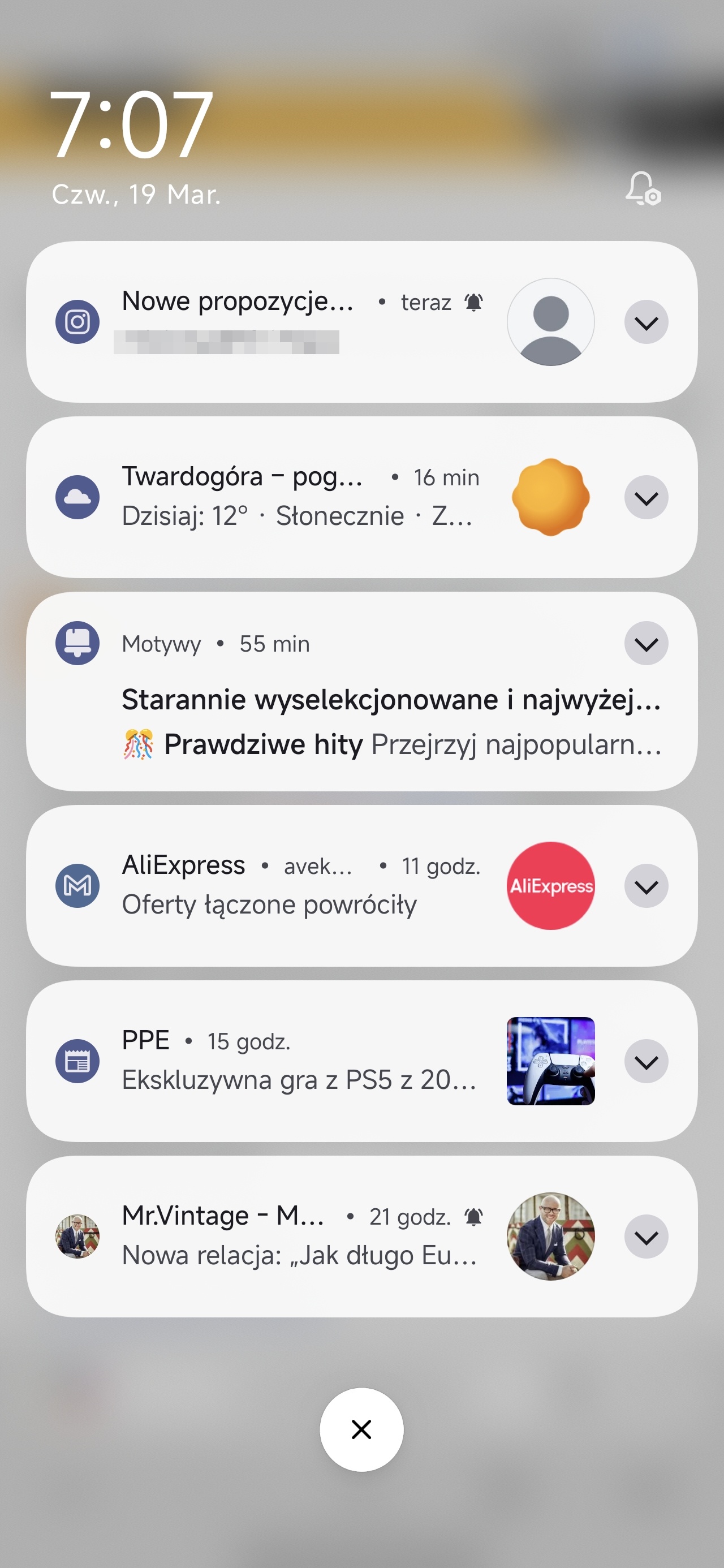724x1568 pixels.
Task: Expand the PPE notification
Action: [645, 1061]
